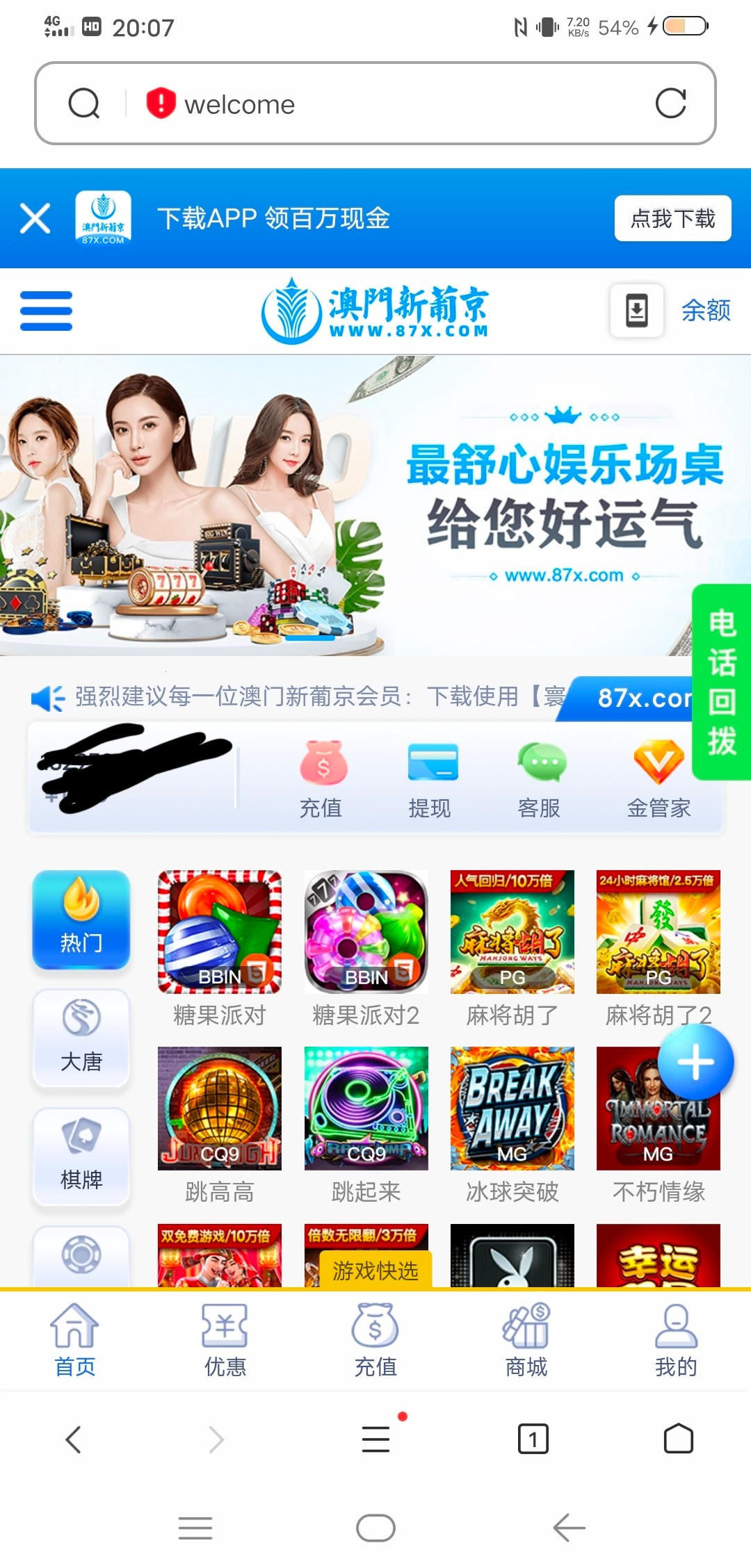Switch to the 商城 tab
Image resolution: width=751 pixels, height=1568 pixels.
pos(526,1340)
